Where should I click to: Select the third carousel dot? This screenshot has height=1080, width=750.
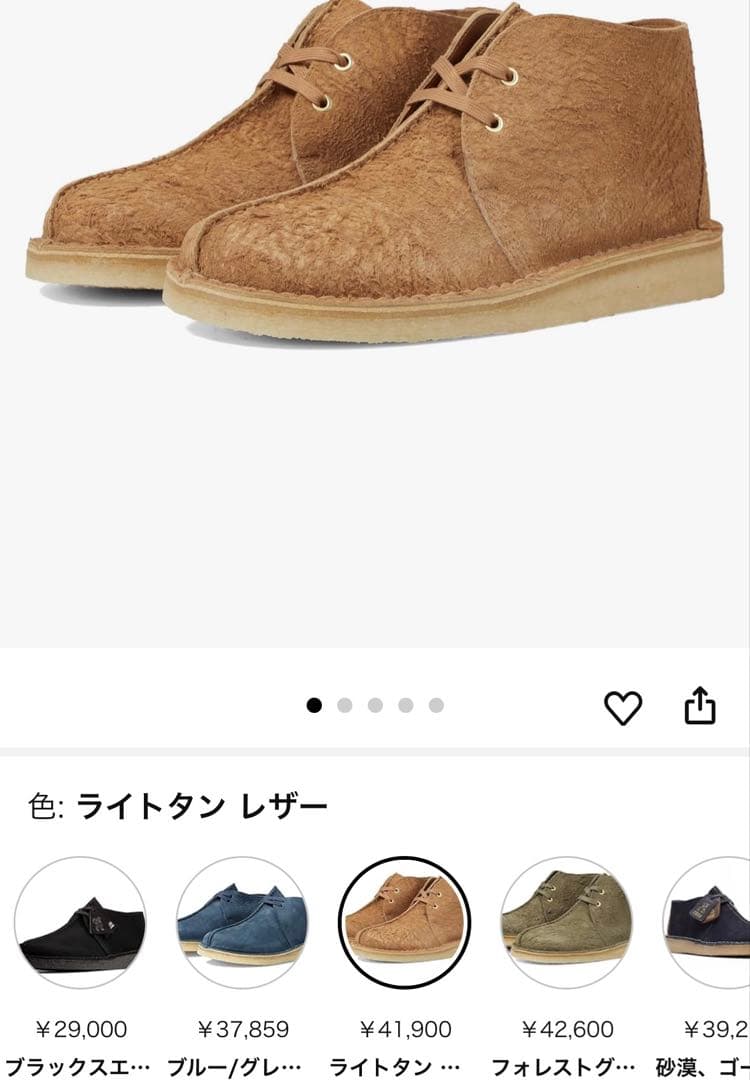[375, 705]
